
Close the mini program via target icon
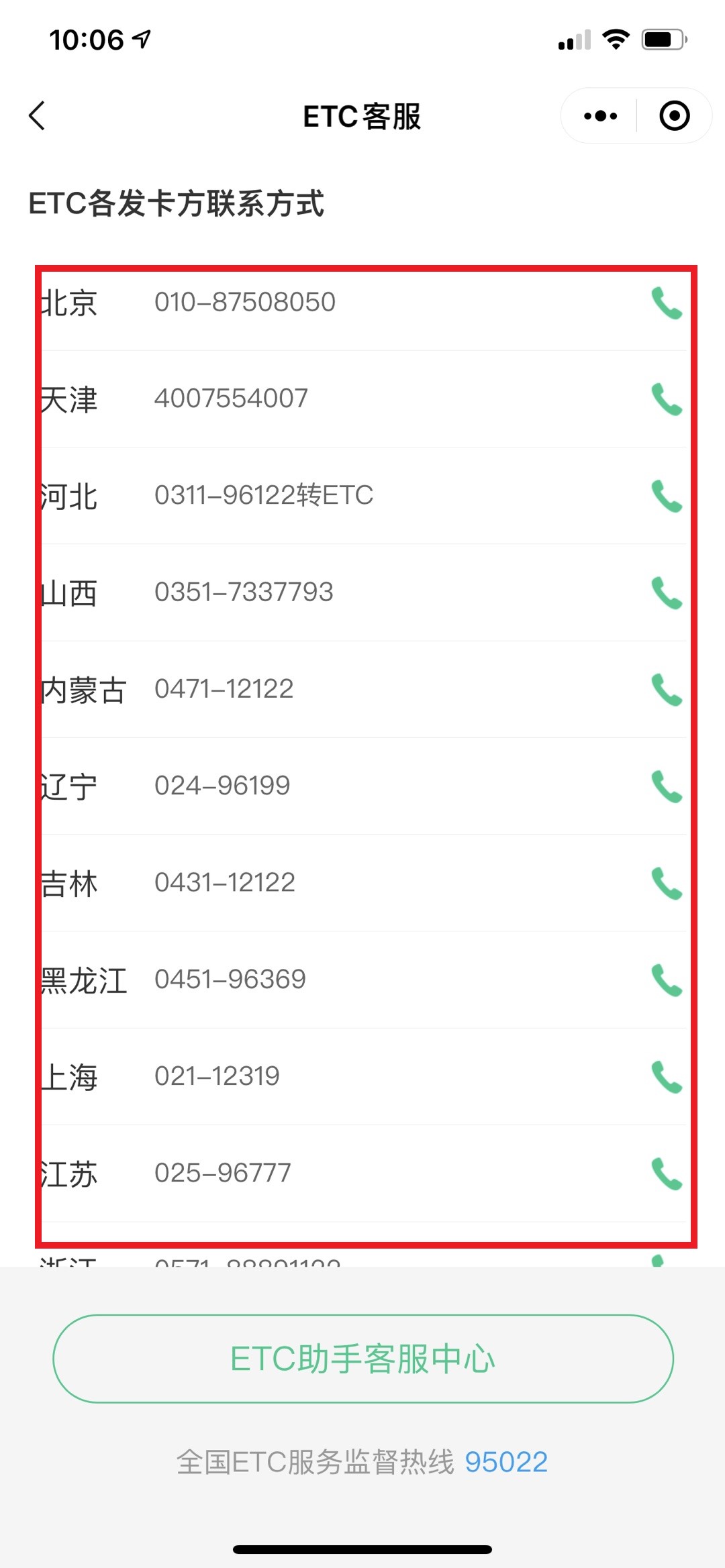coord(674,116)
